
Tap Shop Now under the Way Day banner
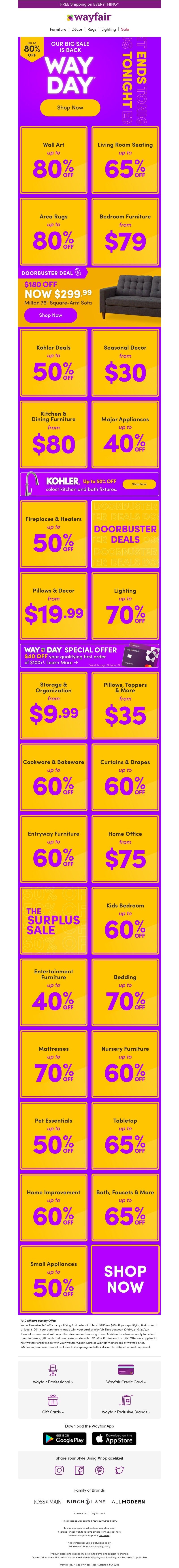pos(70,108)
